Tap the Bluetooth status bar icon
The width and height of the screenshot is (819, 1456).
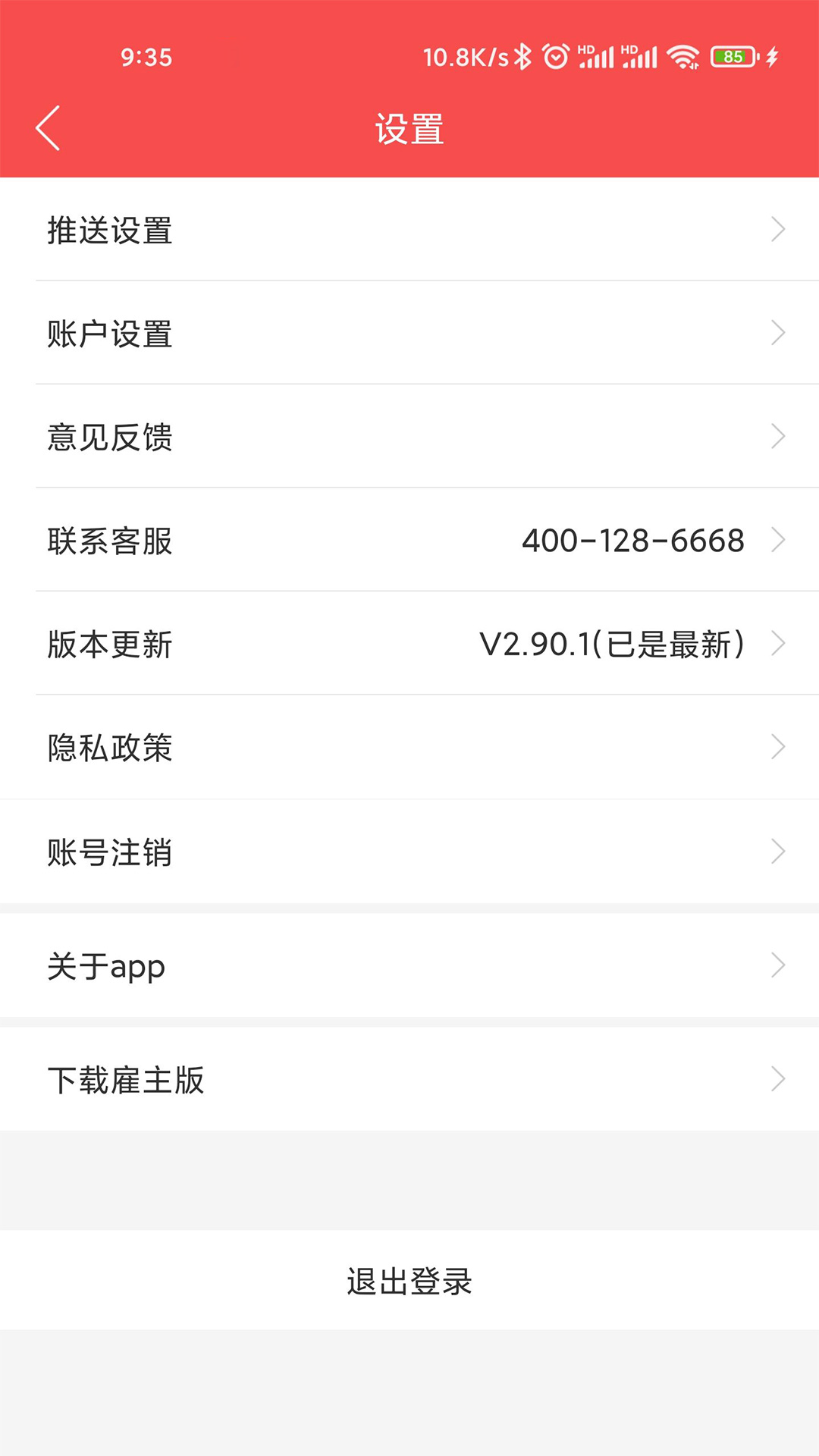522,55
